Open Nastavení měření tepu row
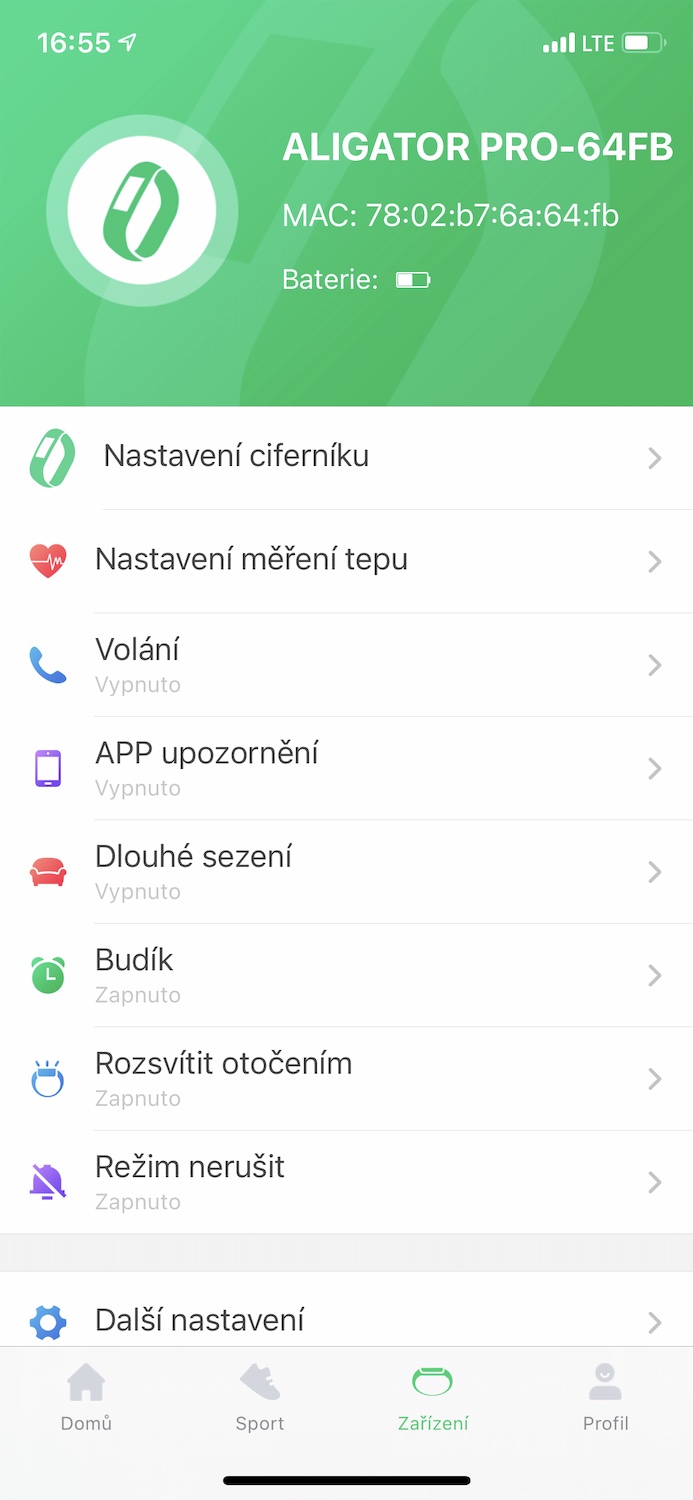693x1500 pixels. (346, 561)
